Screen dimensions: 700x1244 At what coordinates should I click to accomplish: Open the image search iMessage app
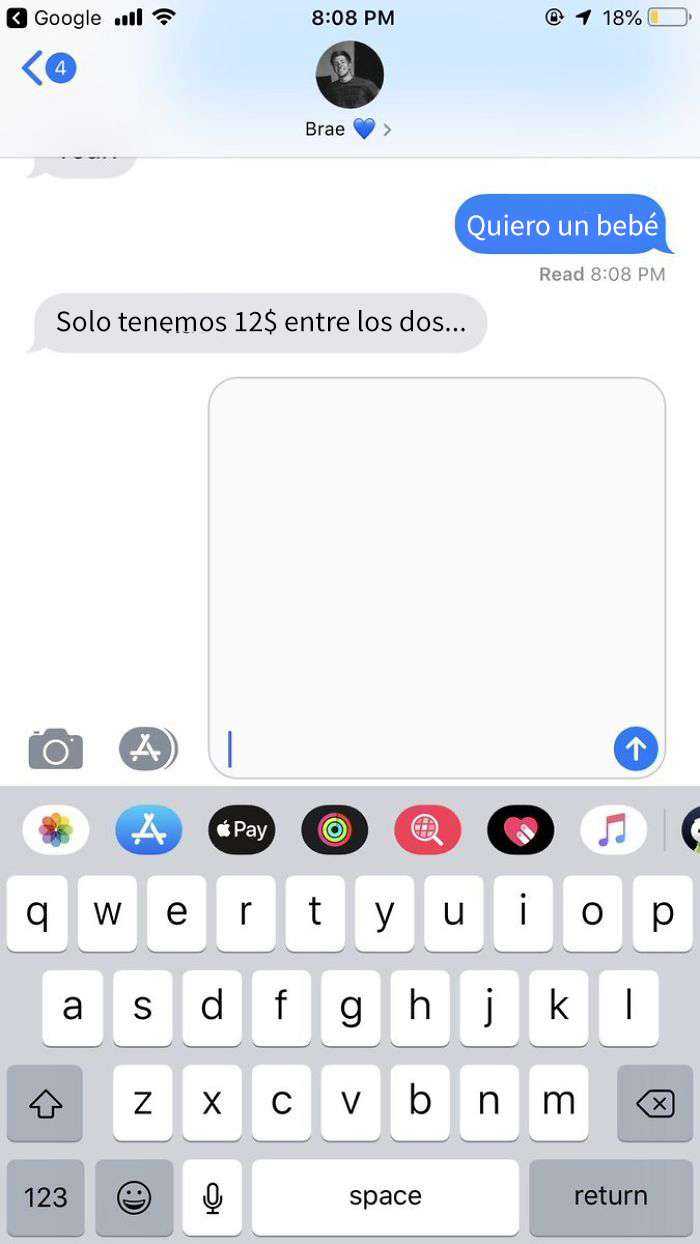coord(427,830)
